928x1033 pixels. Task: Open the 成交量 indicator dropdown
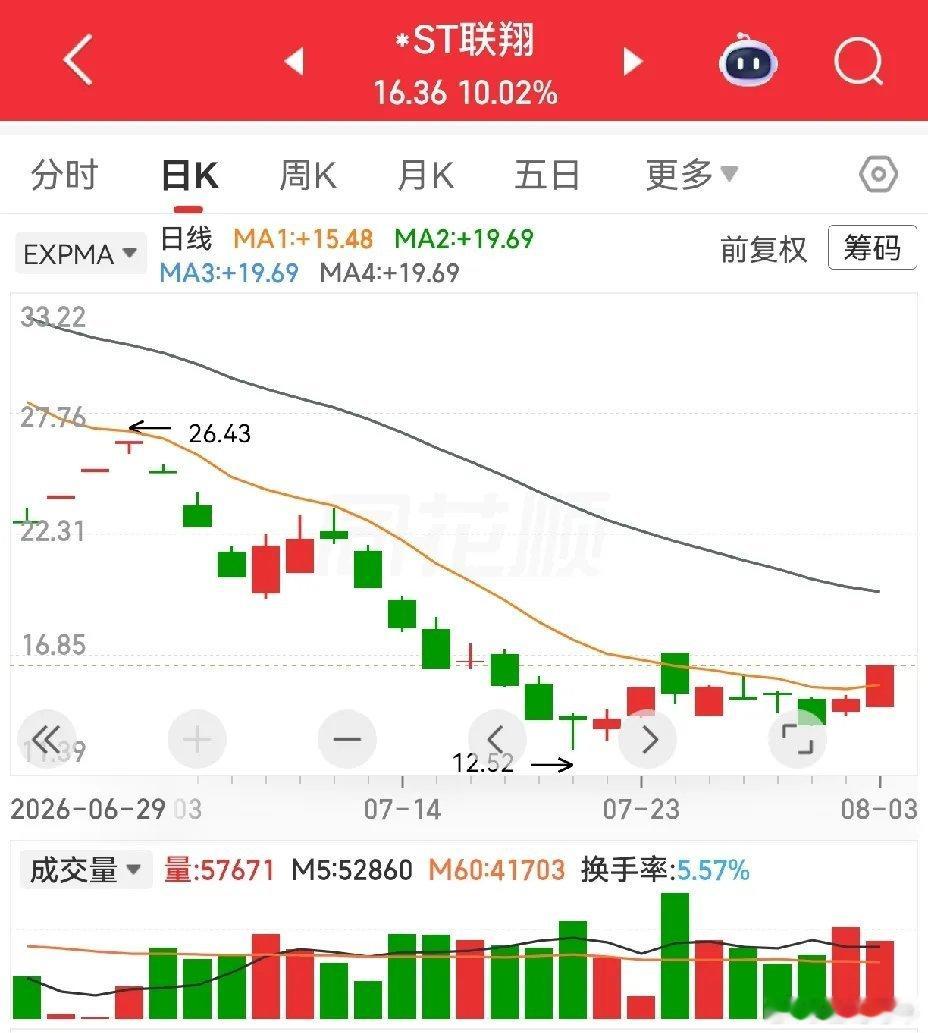86,870
